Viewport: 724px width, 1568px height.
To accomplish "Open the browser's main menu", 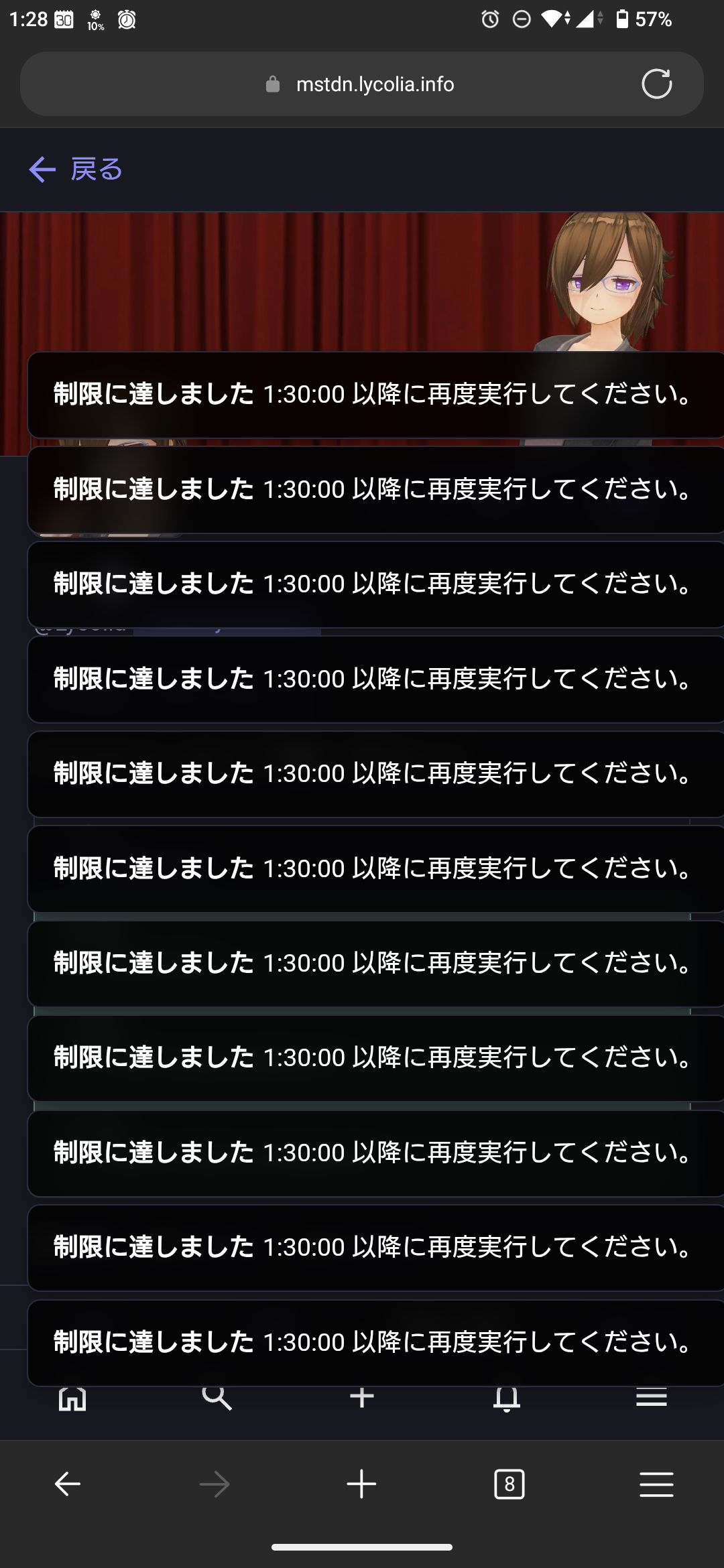I will [656, 1484].
